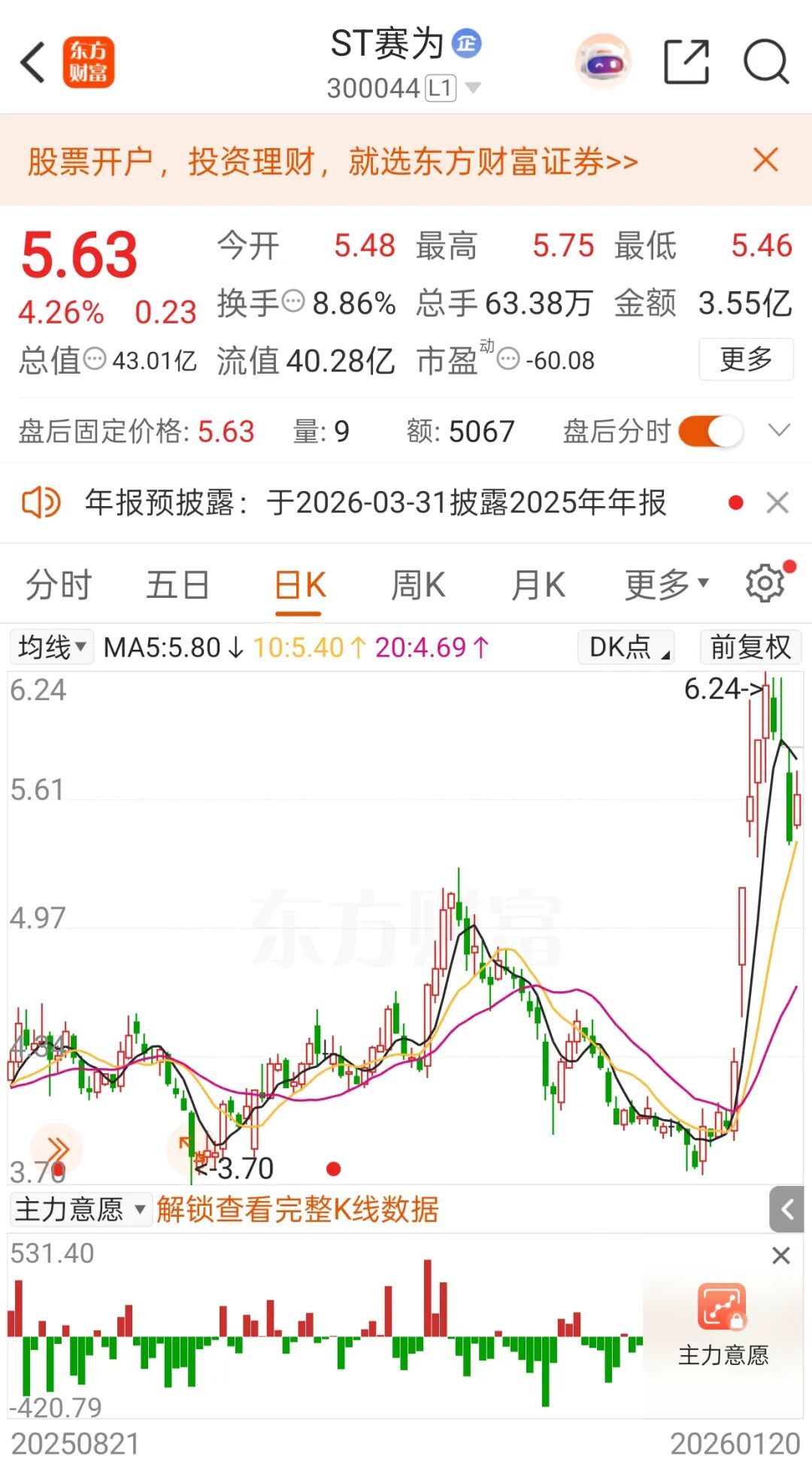Open the 更多 chart period dropdown
The image size is (812, 1462).
pyautogui.click(x=666, y=585)
